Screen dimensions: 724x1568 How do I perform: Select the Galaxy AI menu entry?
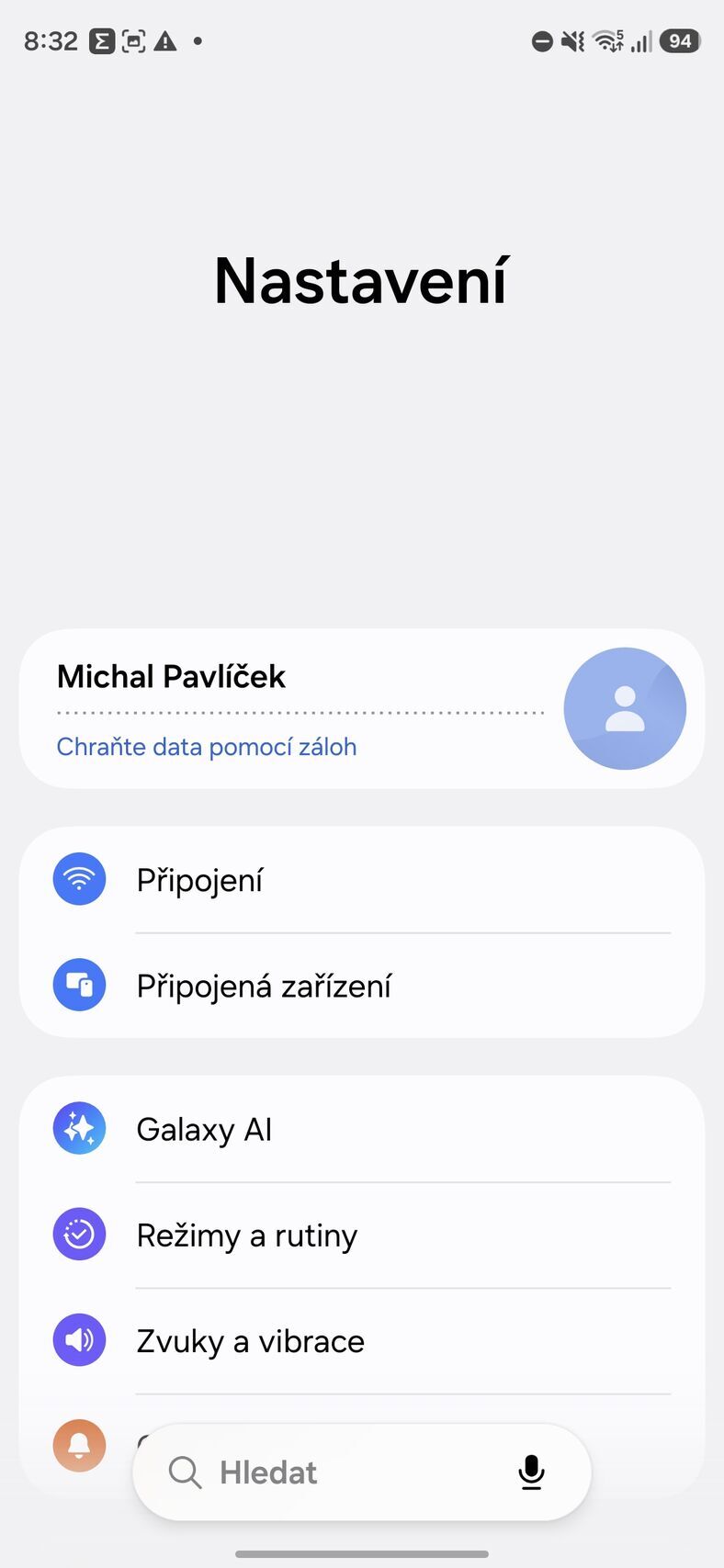[x=204, y=1128]
